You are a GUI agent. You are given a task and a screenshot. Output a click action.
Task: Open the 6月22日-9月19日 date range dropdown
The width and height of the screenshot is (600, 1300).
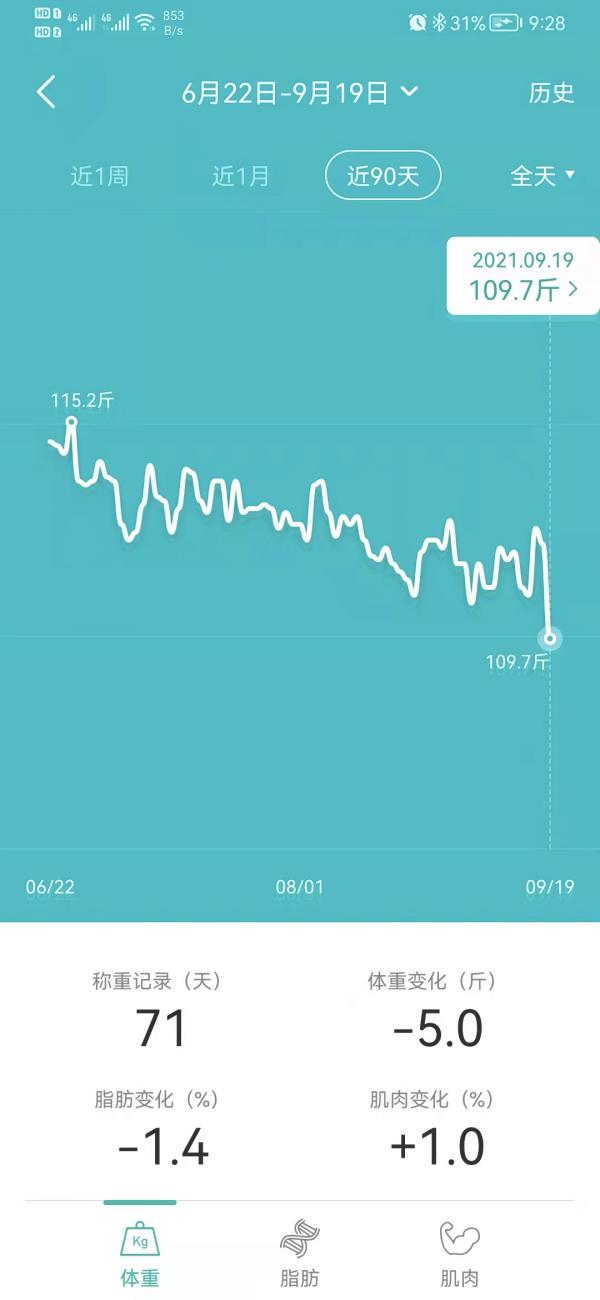point(299,93)
